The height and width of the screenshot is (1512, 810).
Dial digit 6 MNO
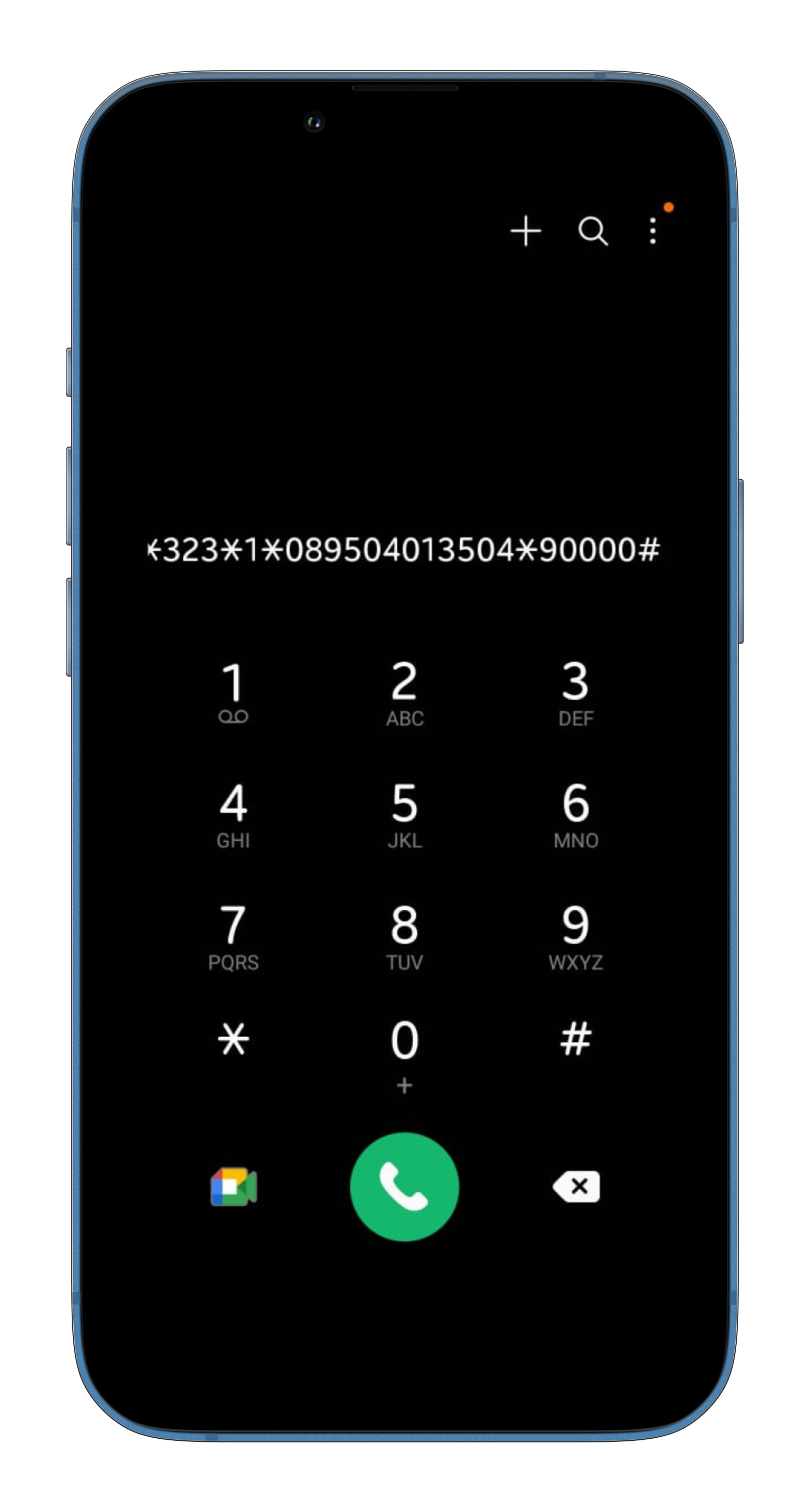[x=575, y=815]
